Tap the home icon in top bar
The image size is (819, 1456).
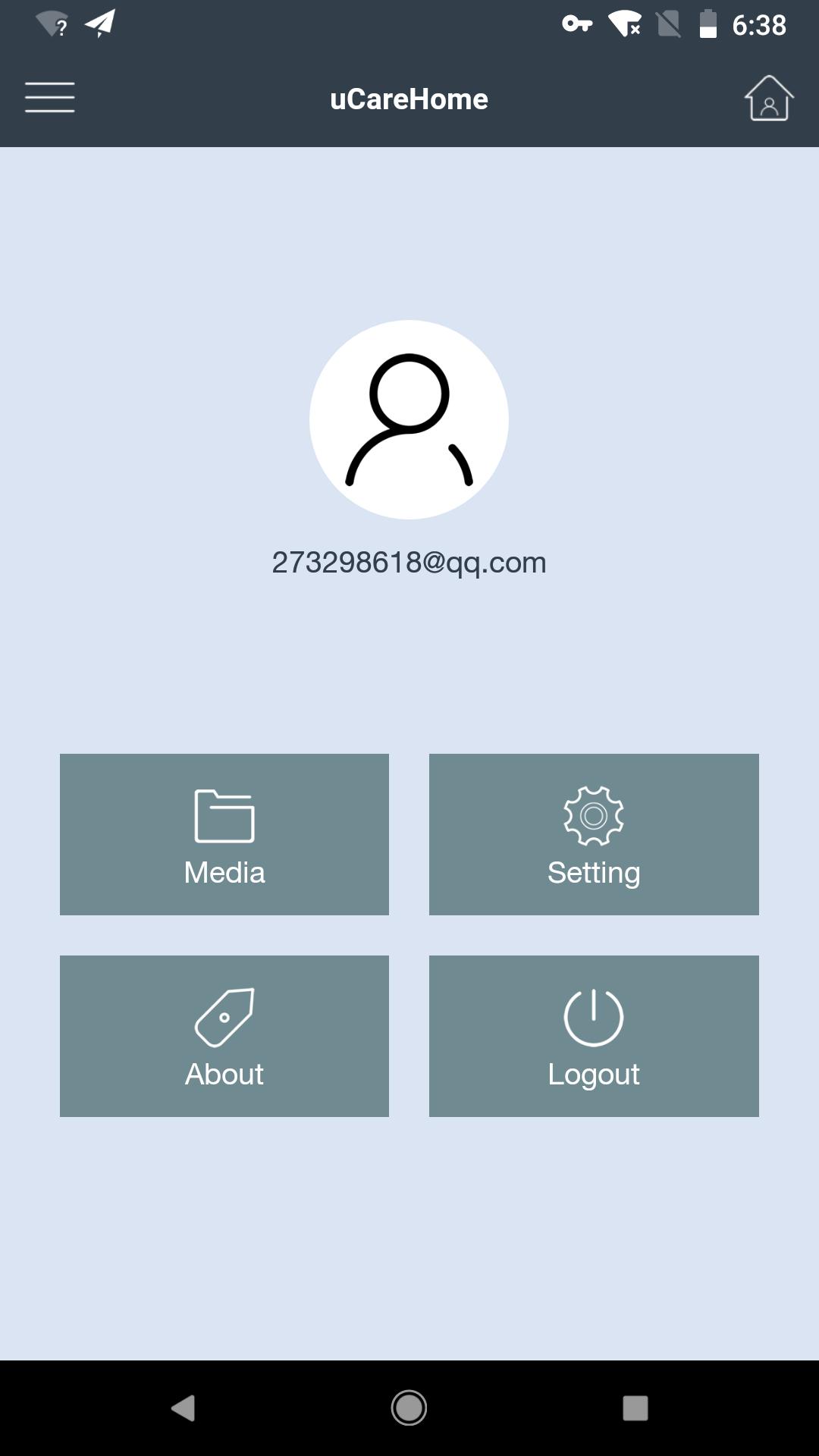768,98
